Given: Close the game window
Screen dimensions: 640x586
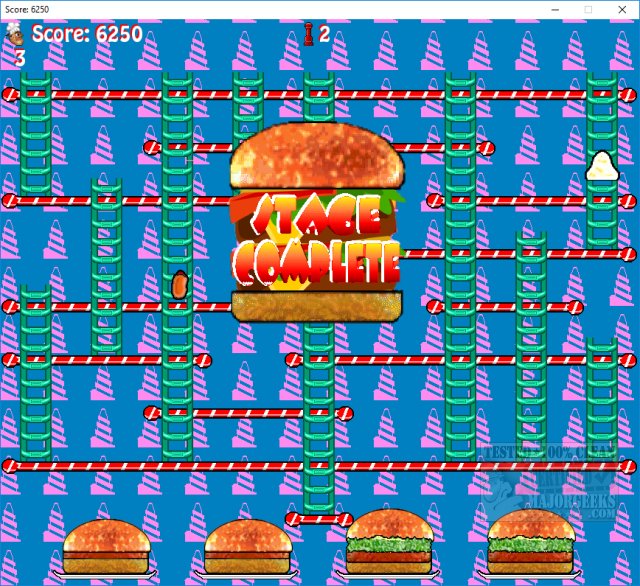Looking at the screenshot, I should (x=620, y=9).
